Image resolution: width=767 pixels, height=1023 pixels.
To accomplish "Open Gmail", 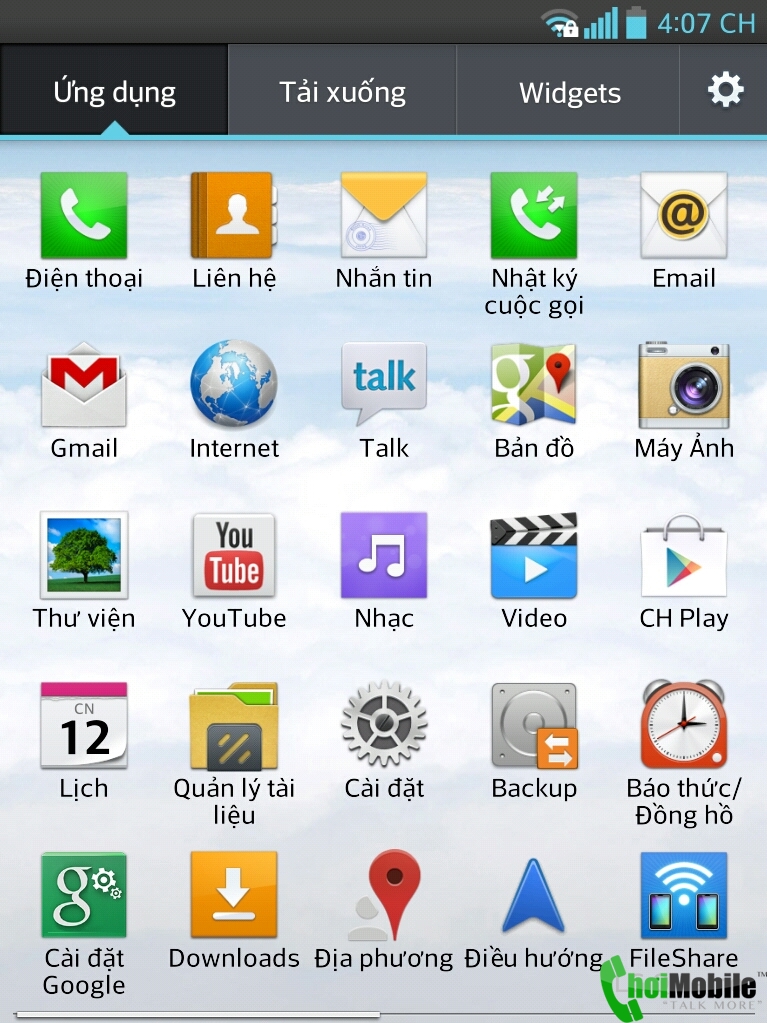I will click(84, 386).
